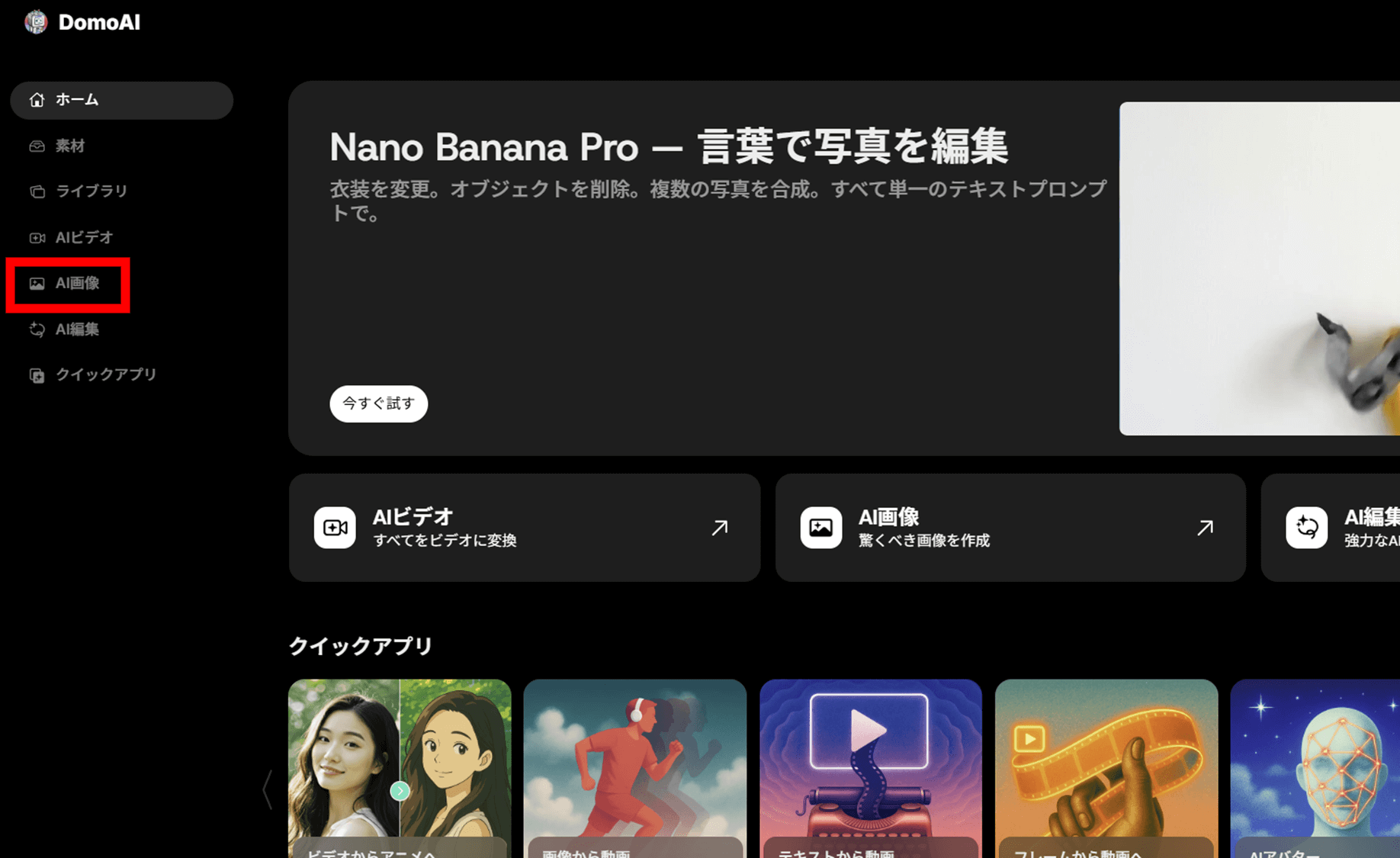Open ライブラリ in the sidebar
This screenshot has width=1400, height=858.
91,191
